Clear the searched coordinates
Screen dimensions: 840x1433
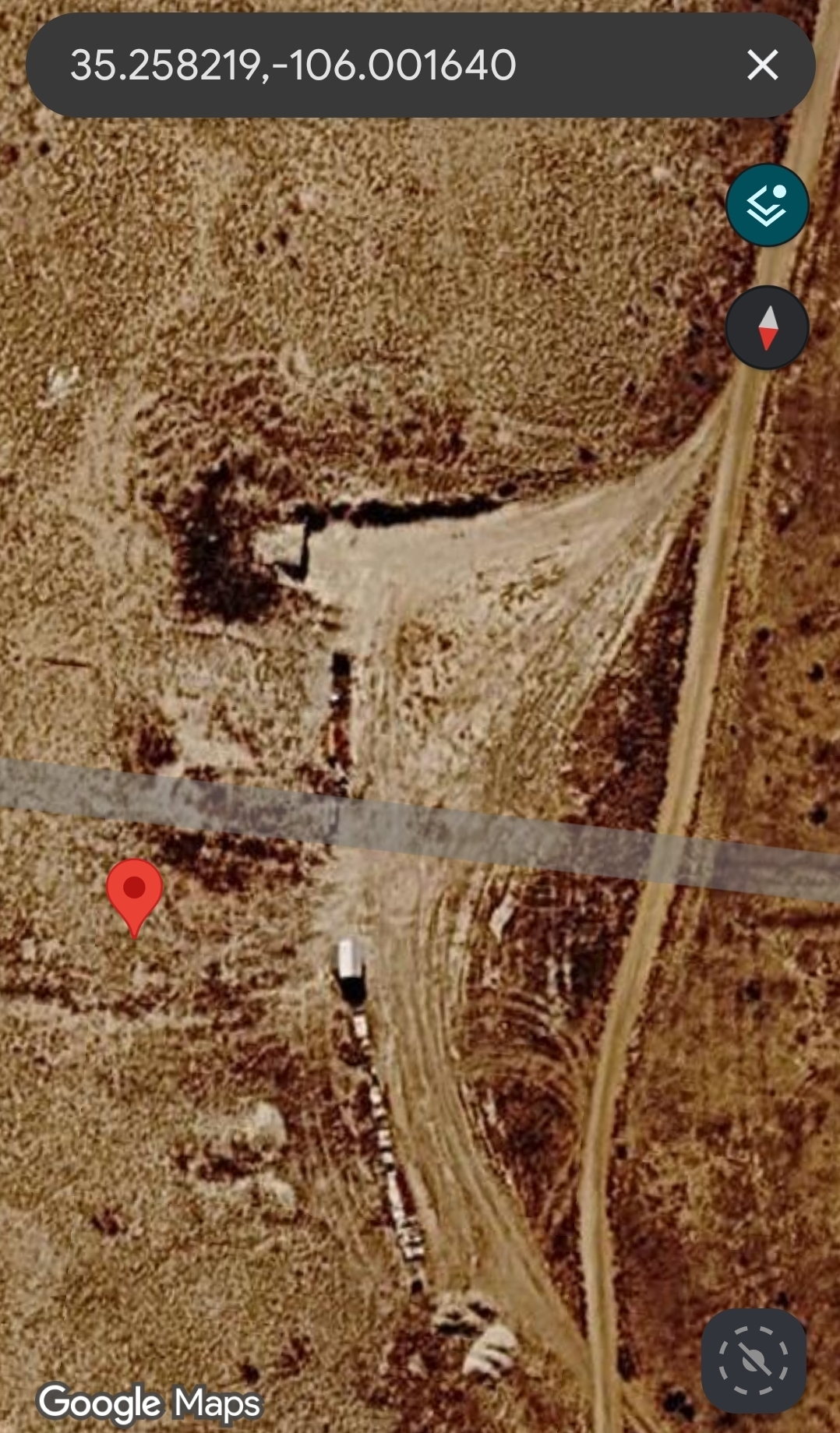click(762, 65)
